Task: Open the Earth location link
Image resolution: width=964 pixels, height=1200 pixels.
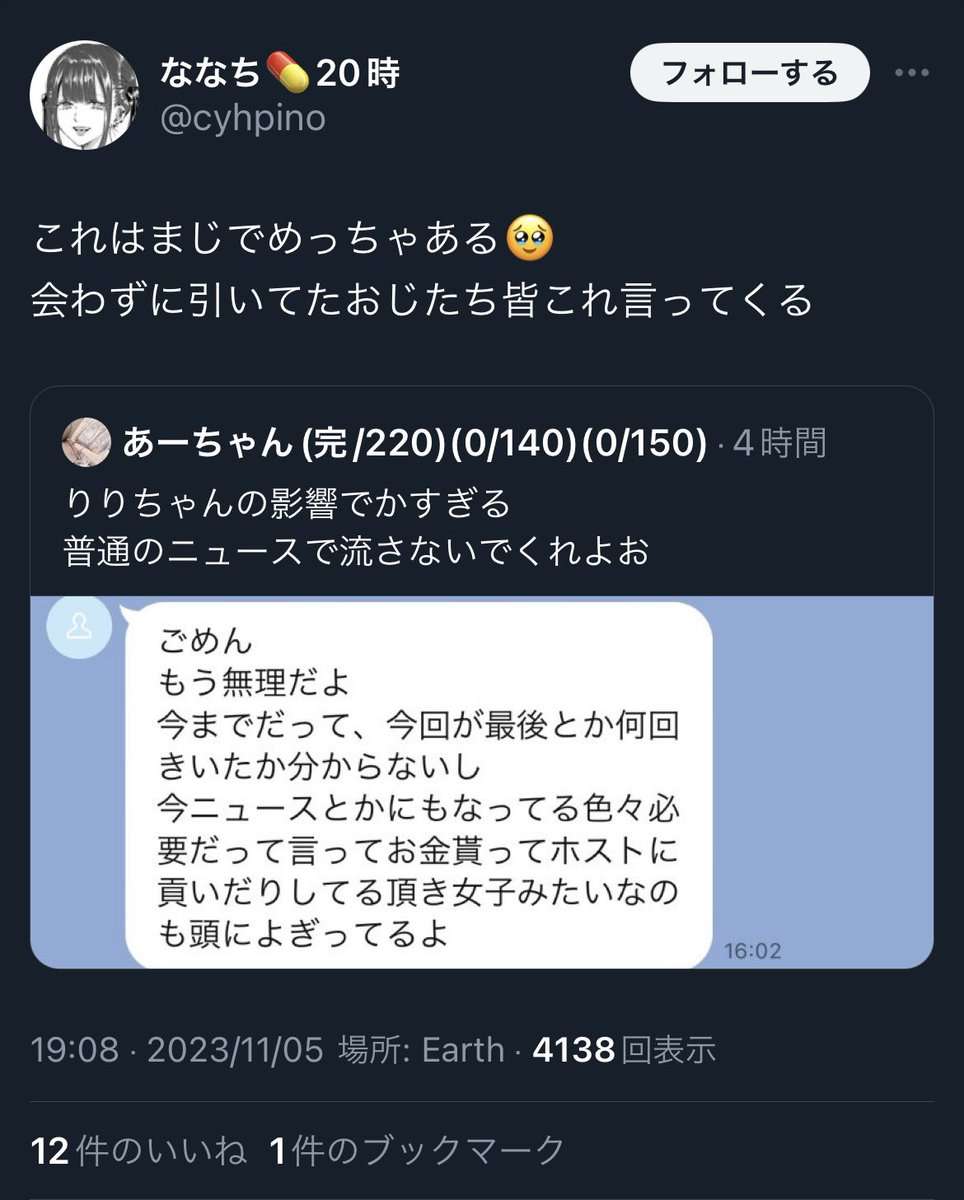Action: pyautogui.click(x=463, y=1050)
